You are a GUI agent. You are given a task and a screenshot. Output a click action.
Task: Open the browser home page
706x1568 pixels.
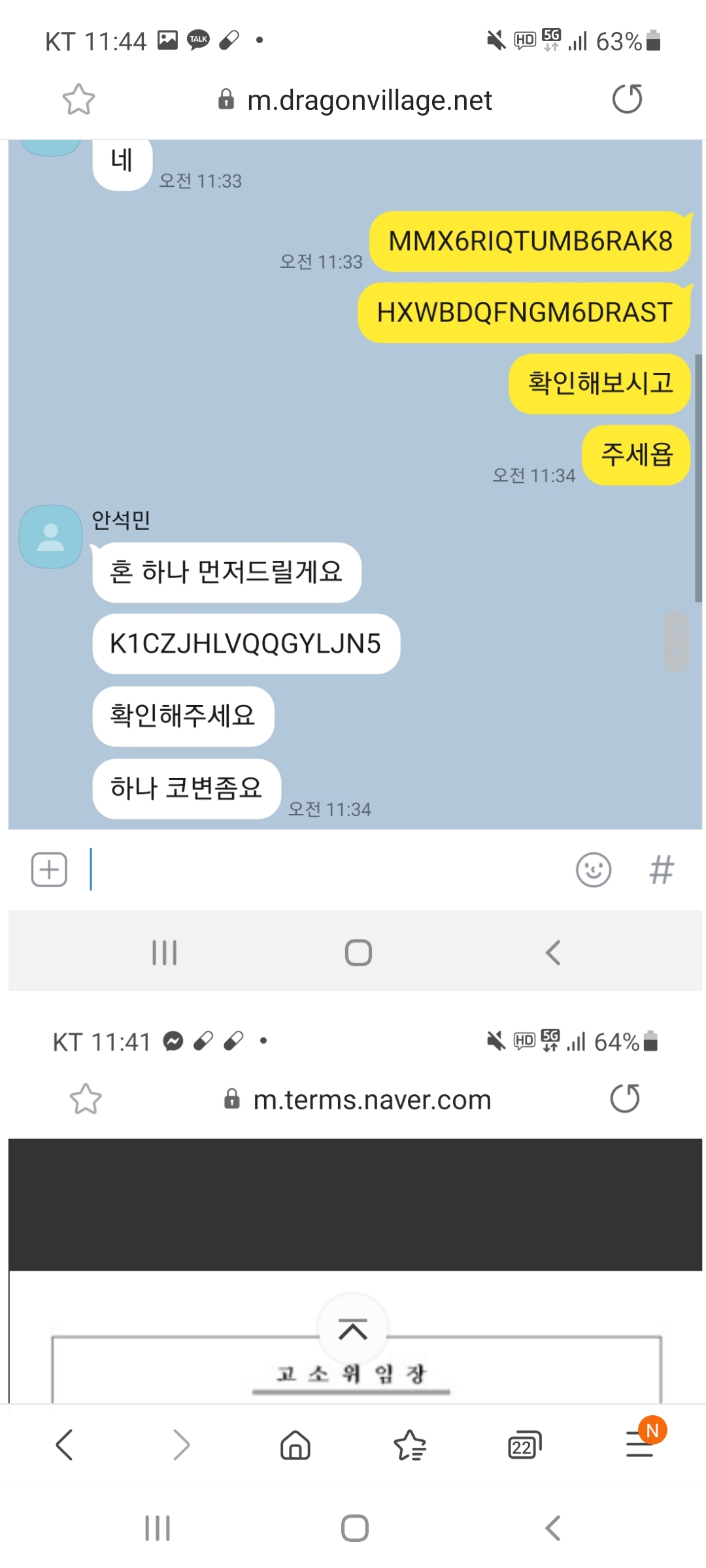[295, 1445]
